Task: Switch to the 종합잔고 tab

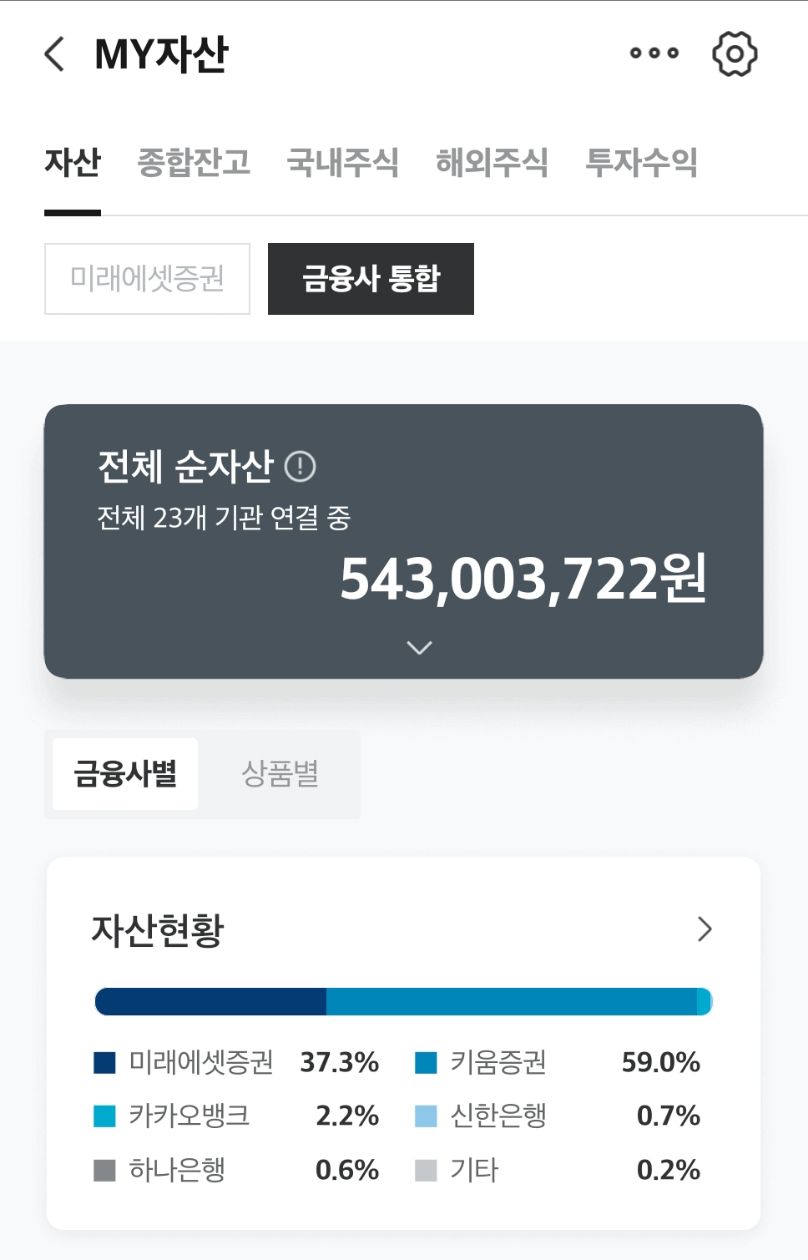Action: (194, 163)
